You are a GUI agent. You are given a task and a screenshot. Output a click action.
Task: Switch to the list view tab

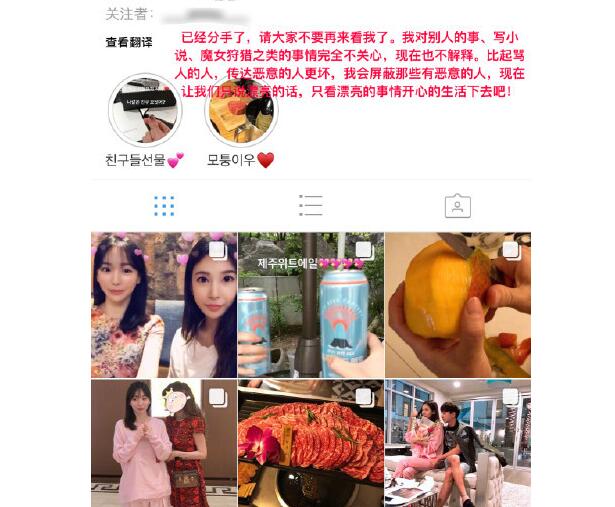coord(310,206)
